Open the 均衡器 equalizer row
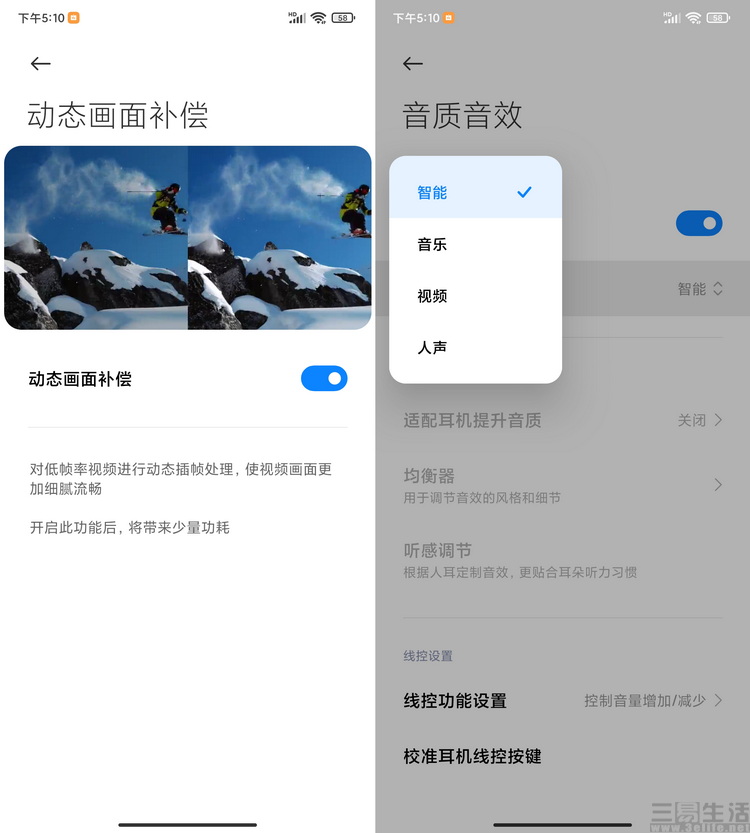Screen dimensions: 750x833 [562, 485]
